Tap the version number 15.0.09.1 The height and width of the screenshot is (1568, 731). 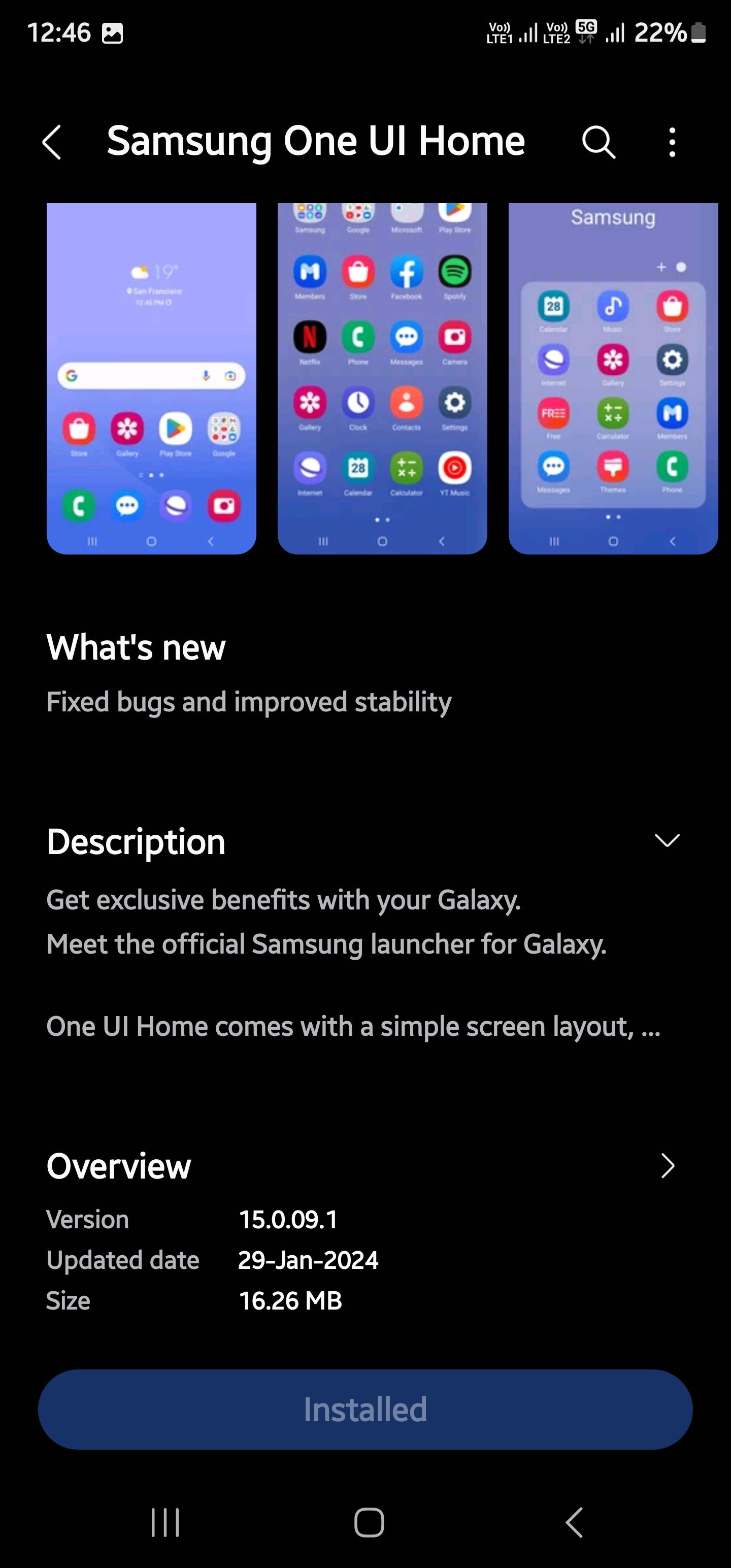pyautogui.click(x=290, y=1219)
